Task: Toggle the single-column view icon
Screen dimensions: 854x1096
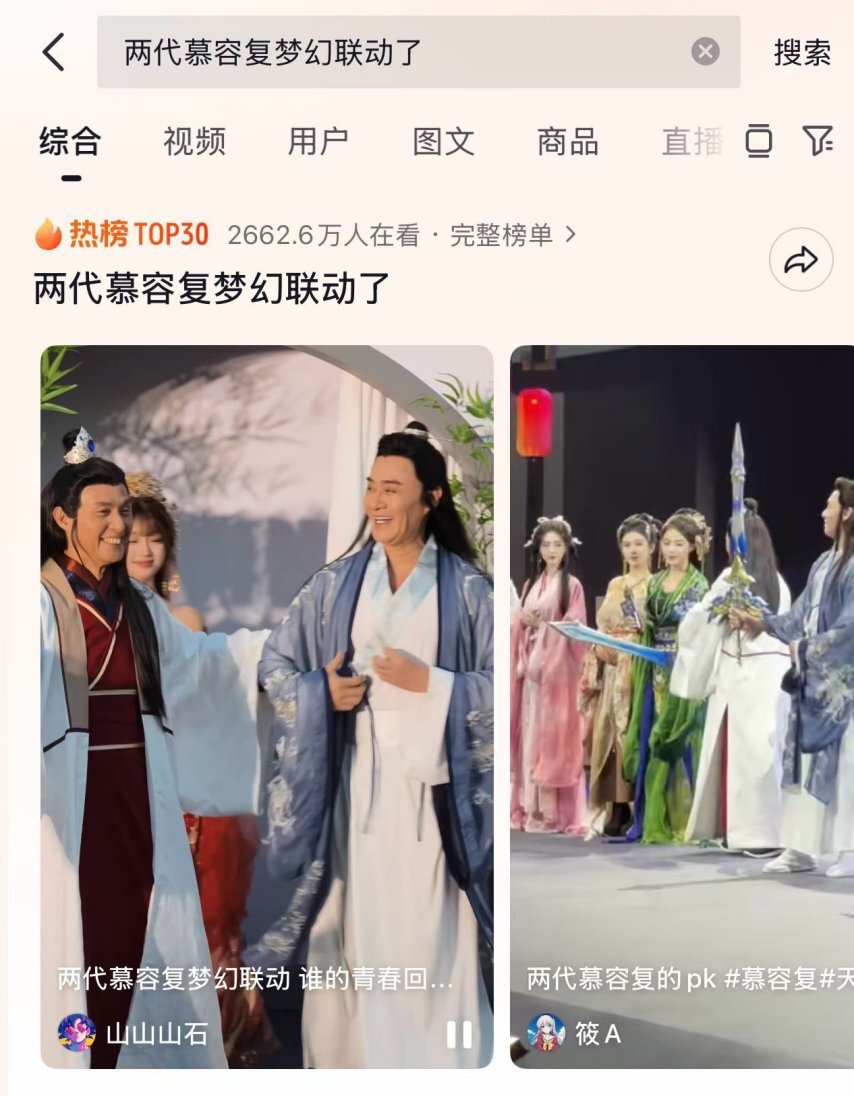Action: [x=759, y=142]
